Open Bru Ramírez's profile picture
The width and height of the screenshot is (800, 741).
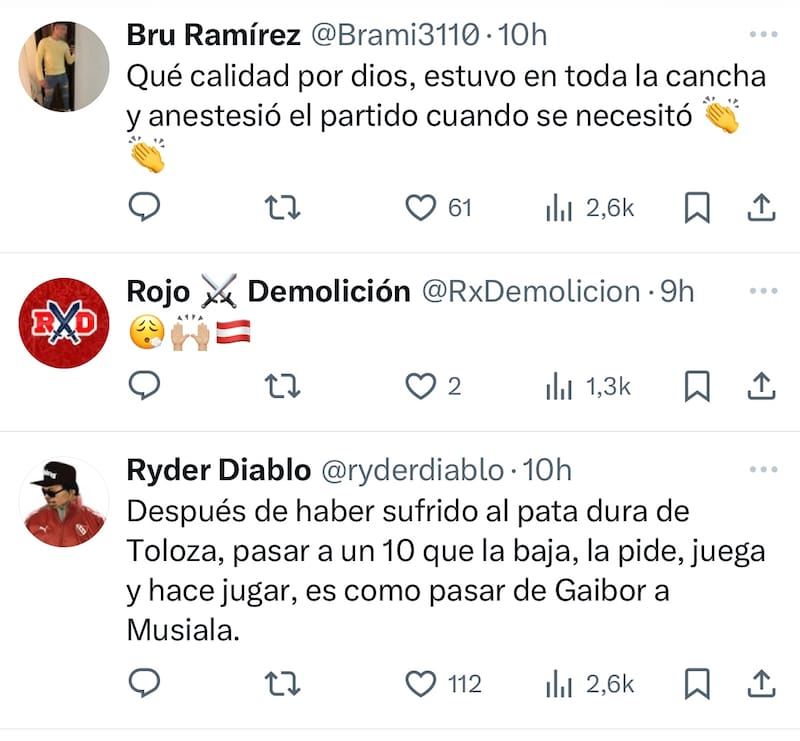[64, 67]
